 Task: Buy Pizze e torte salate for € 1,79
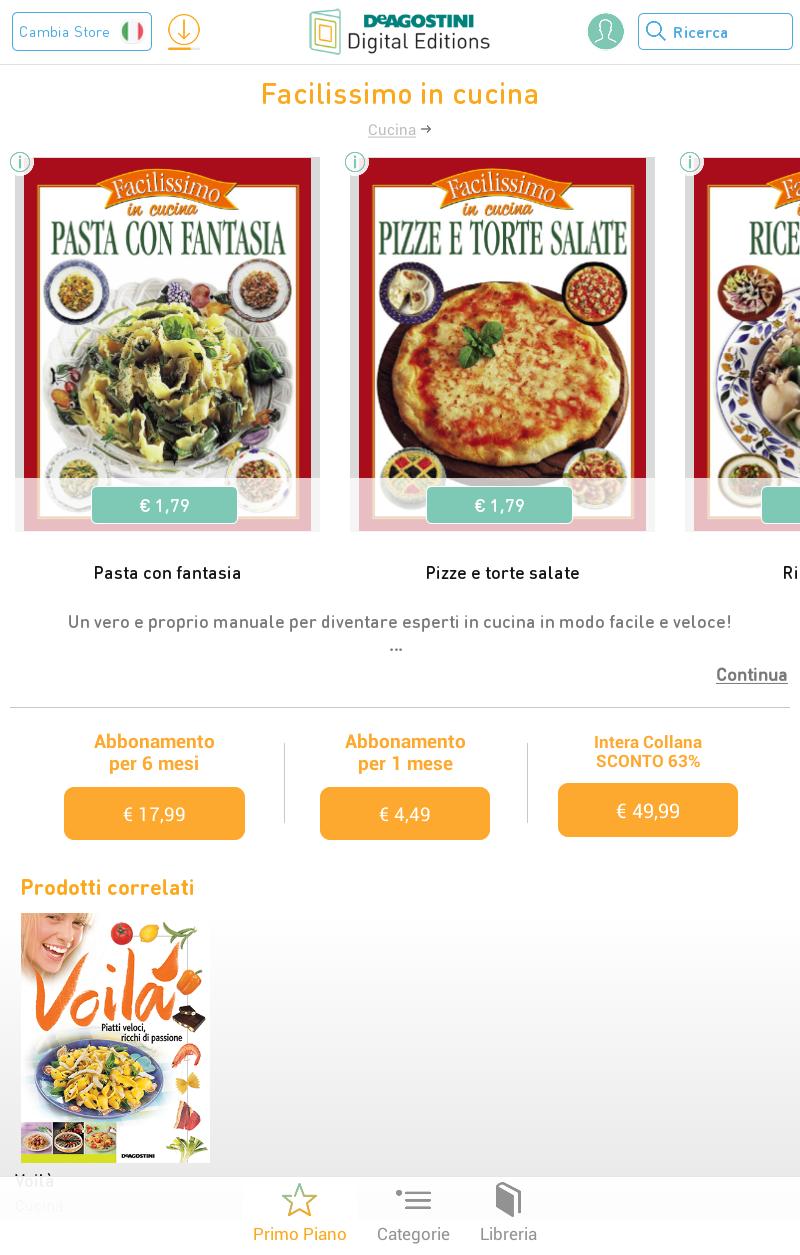pyautogui.click(x=500, y=506)
